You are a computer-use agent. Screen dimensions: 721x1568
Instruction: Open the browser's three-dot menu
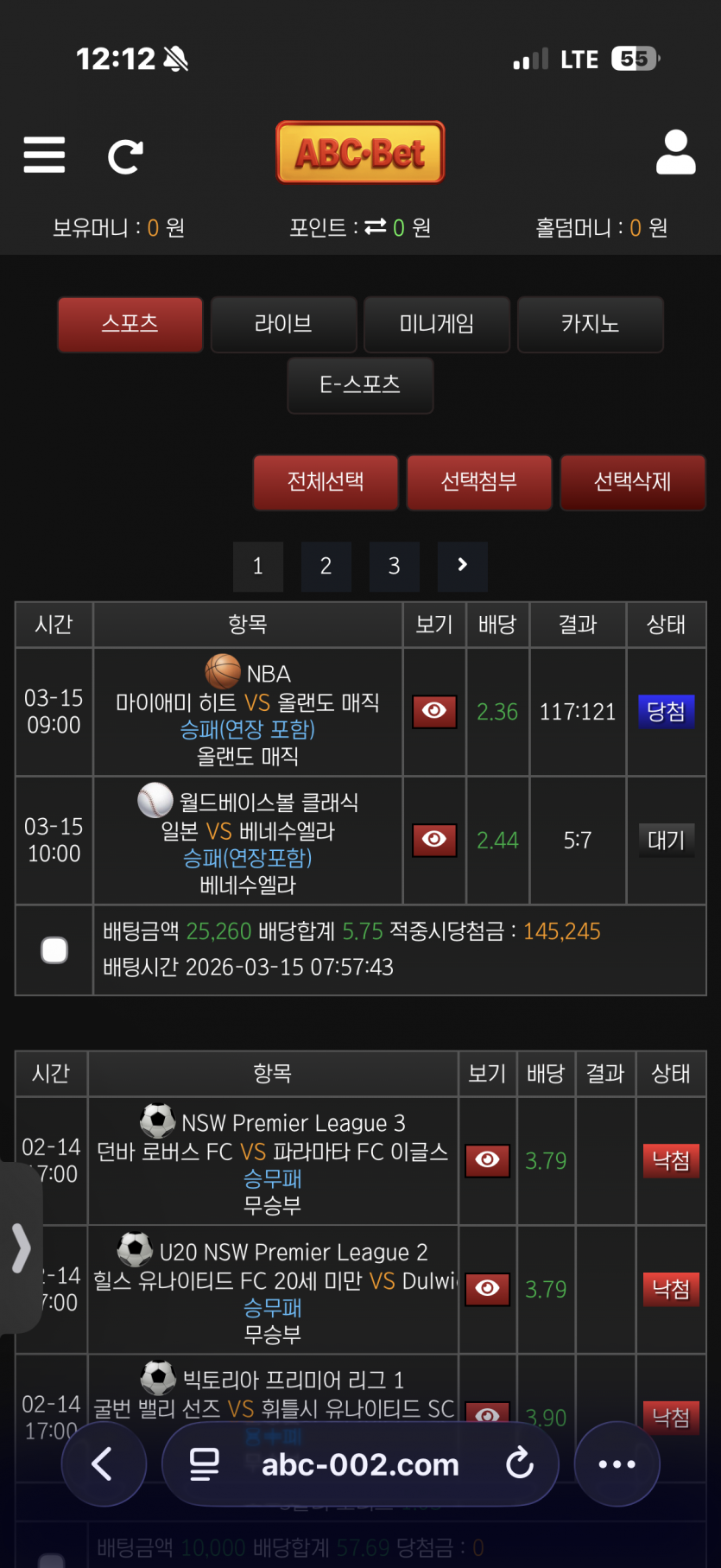point(617,1464)
